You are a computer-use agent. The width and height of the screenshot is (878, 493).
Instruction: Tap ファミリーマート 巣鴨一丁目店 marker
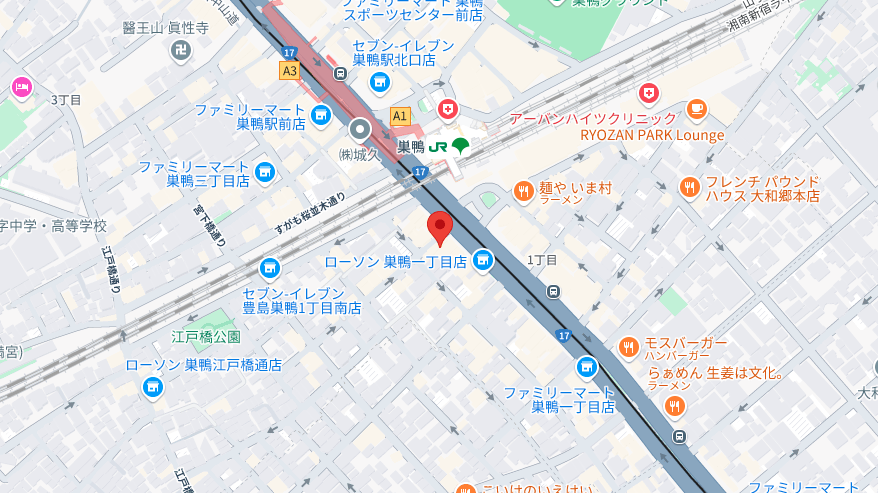[x=586, y=367]
